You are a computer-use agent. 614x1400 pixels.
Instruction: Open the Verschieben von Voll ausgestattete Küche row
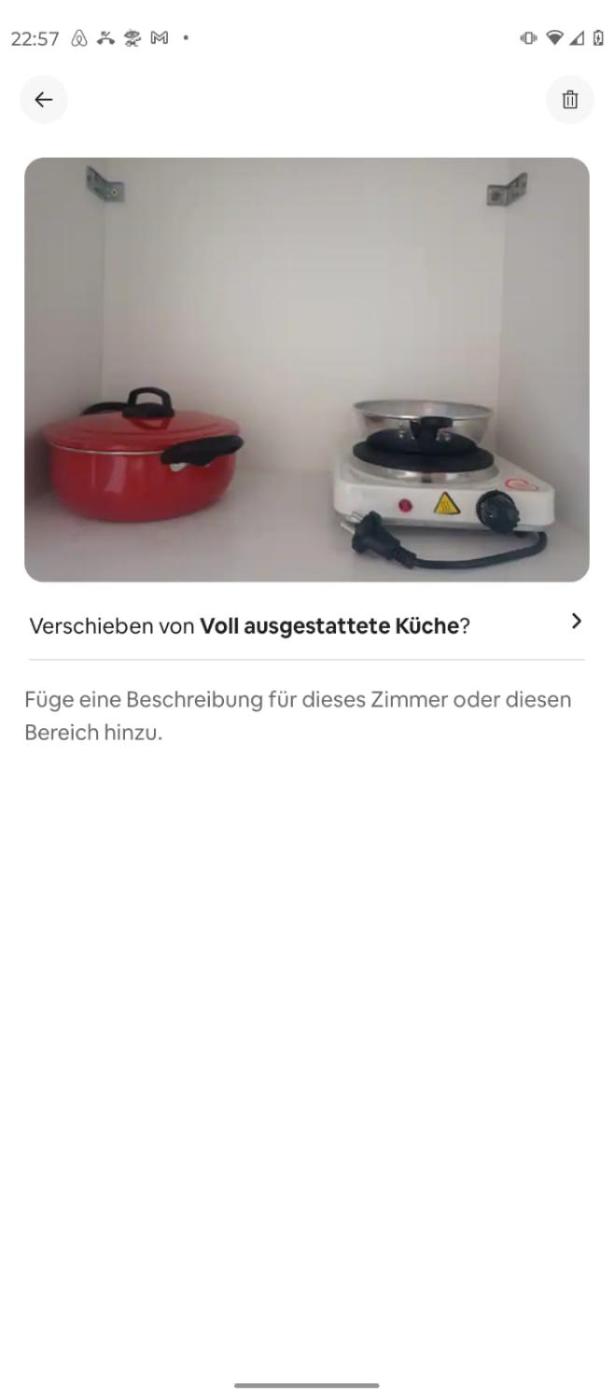click(306, 626)
